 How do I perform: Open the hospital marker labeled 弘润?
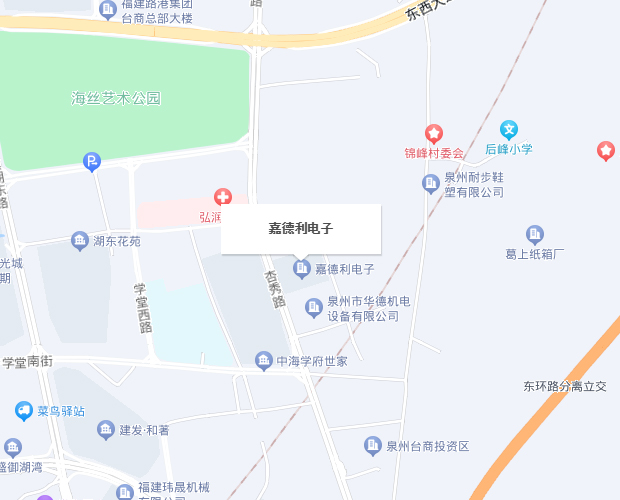pyautogui.click(x=224, y=197)
